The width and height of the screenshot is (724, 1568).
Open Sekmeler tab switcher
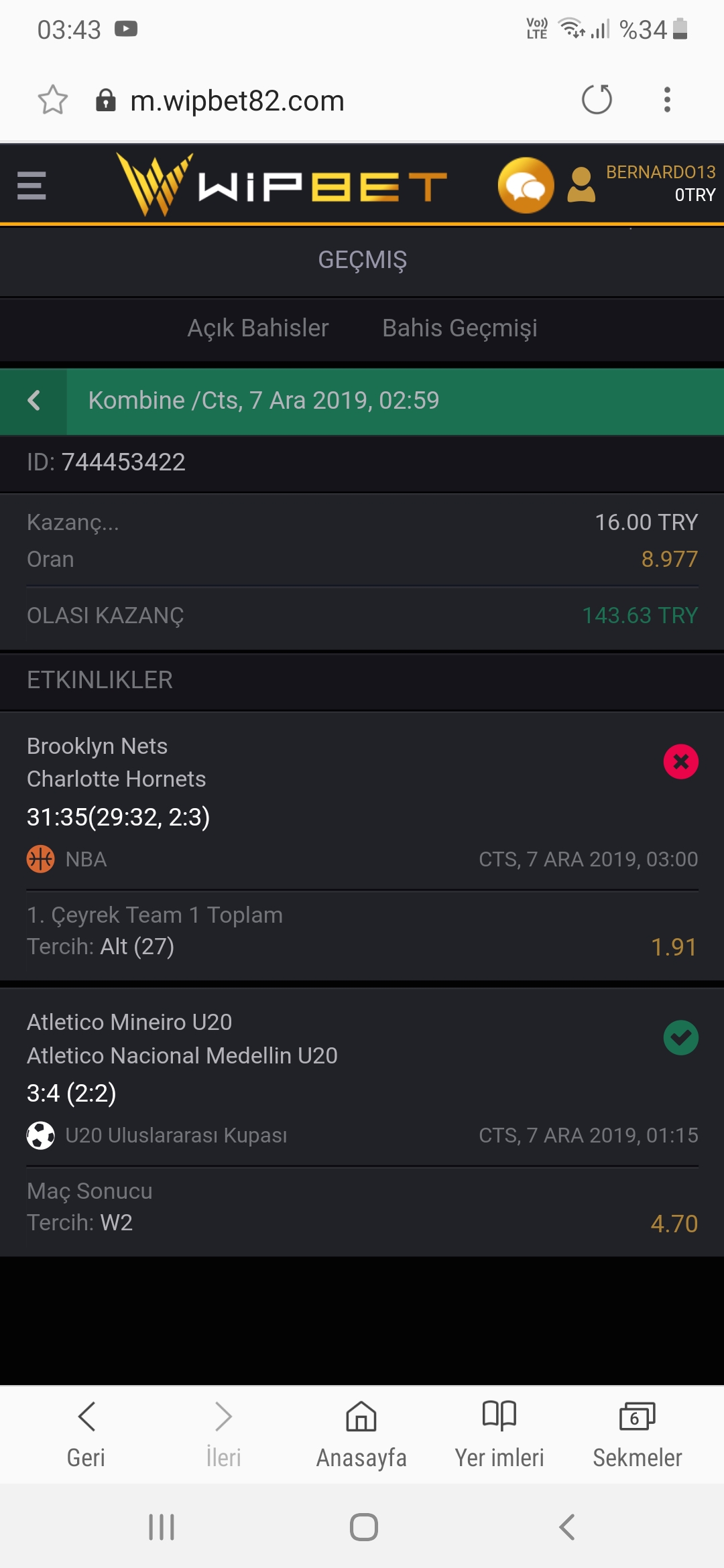point(638,1433)
